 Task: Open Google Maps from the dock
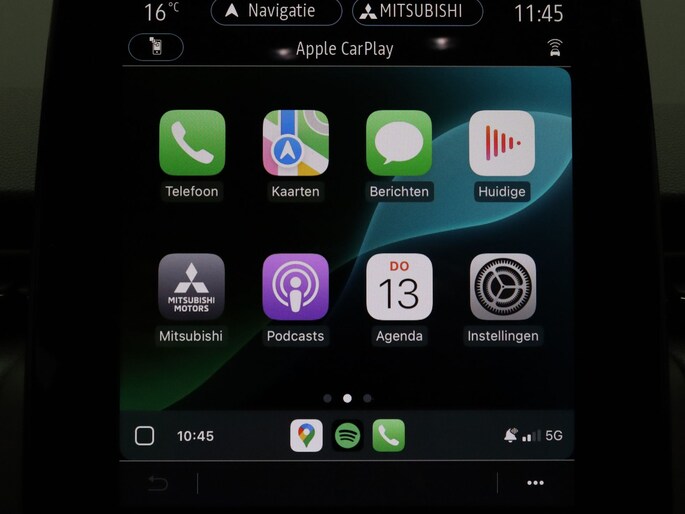pyautogui.click(x=307, y=436)
